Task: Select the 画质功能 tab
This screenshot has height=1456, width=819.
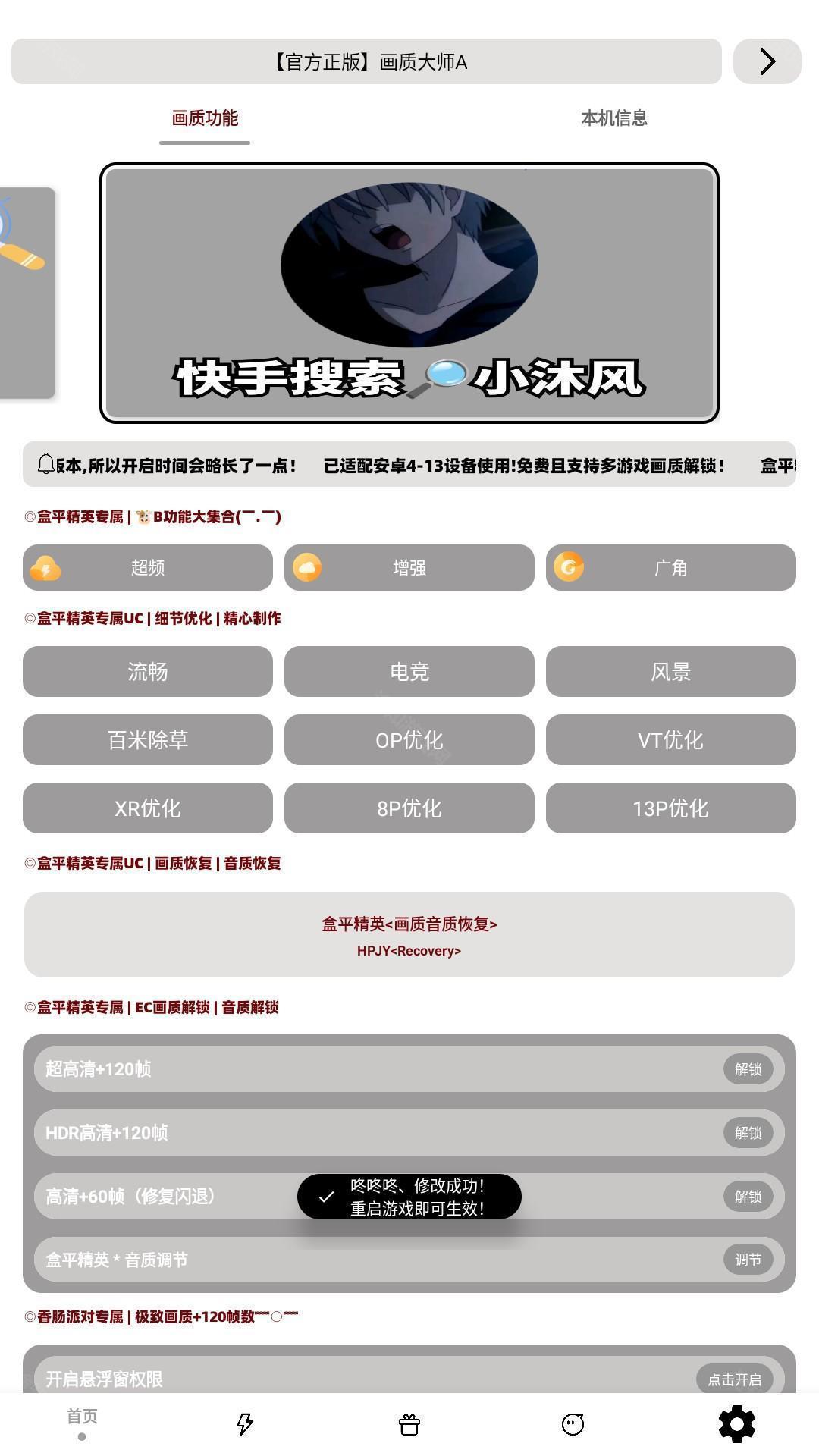Action: (205, 118)
